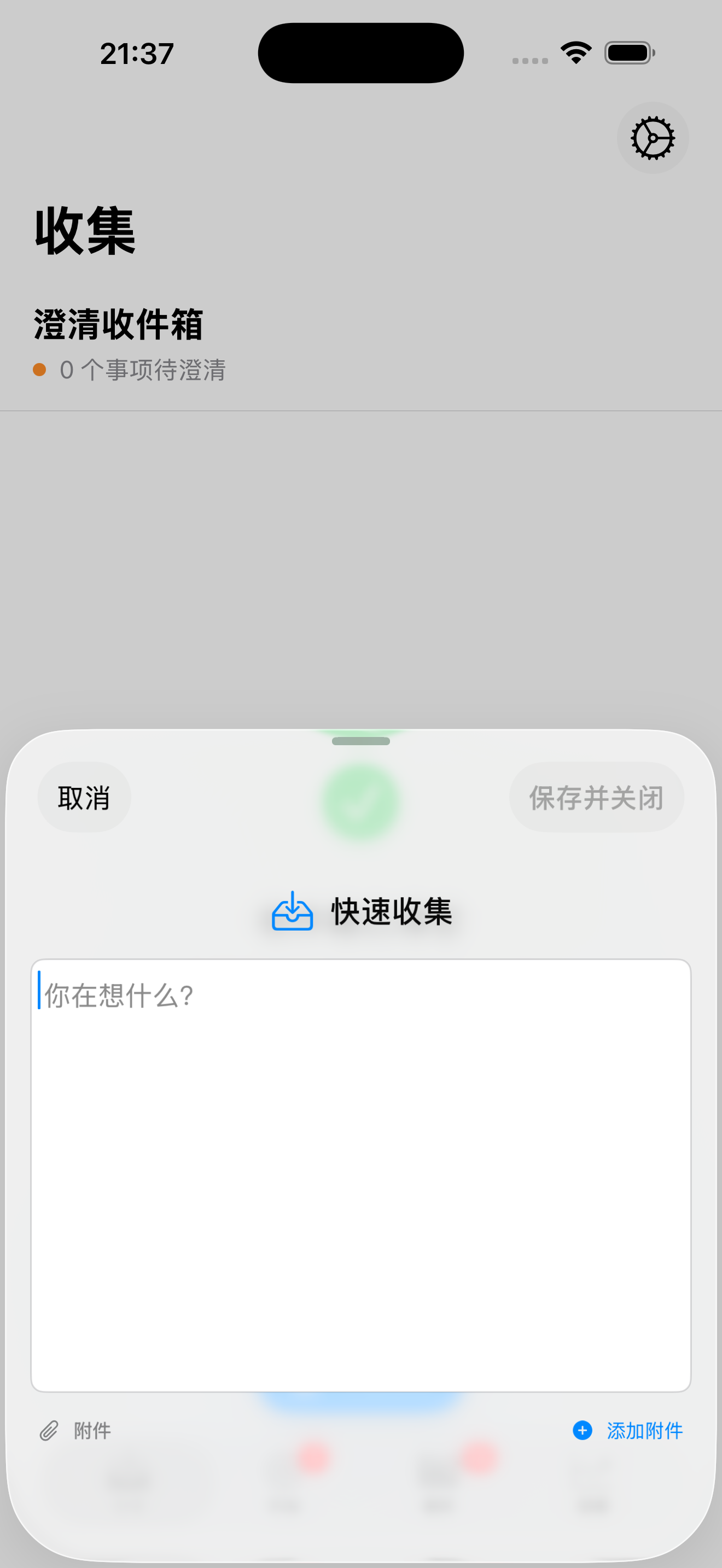
Task: Click the 21:37 clock in status bar
Action: [x=137, y=52]
